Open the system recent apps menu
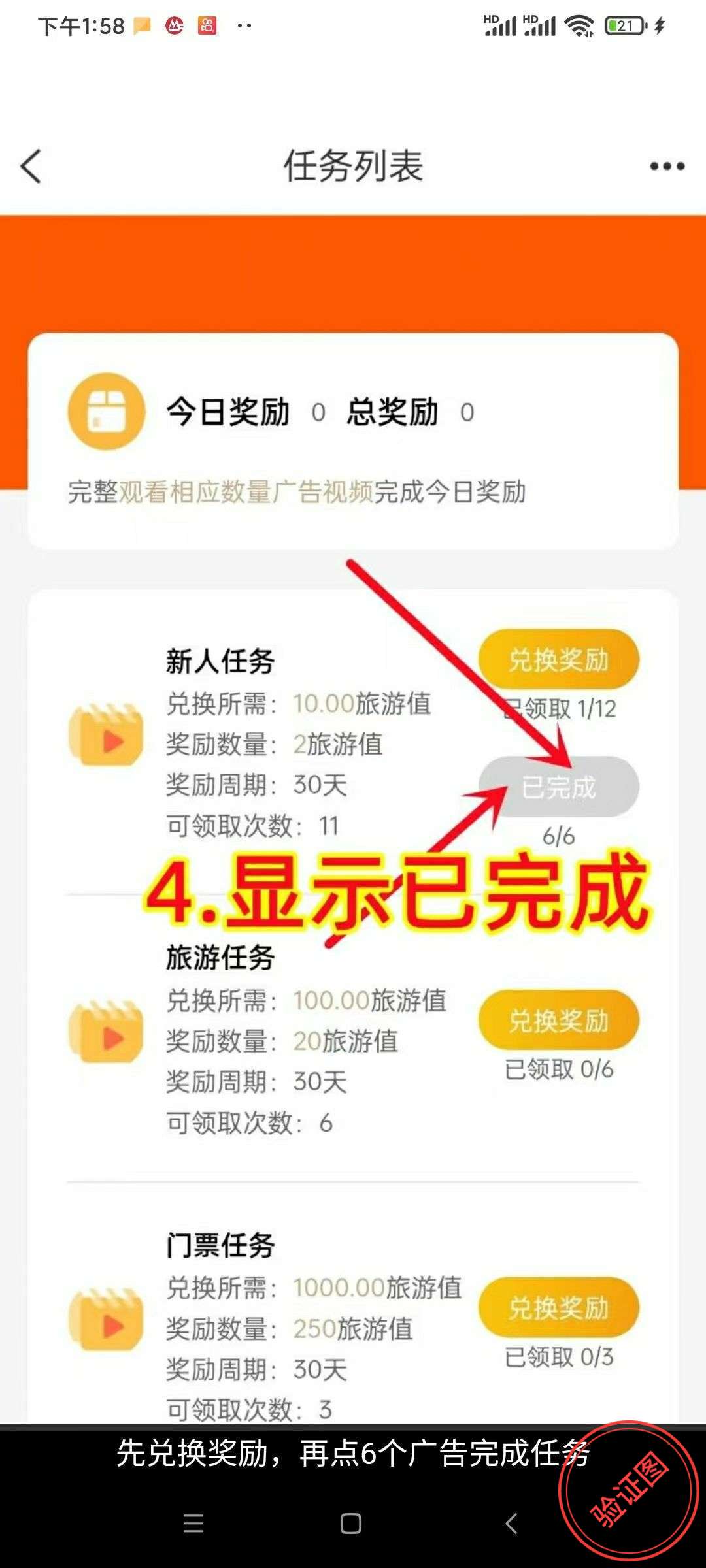 click(x=193, y=1524)
